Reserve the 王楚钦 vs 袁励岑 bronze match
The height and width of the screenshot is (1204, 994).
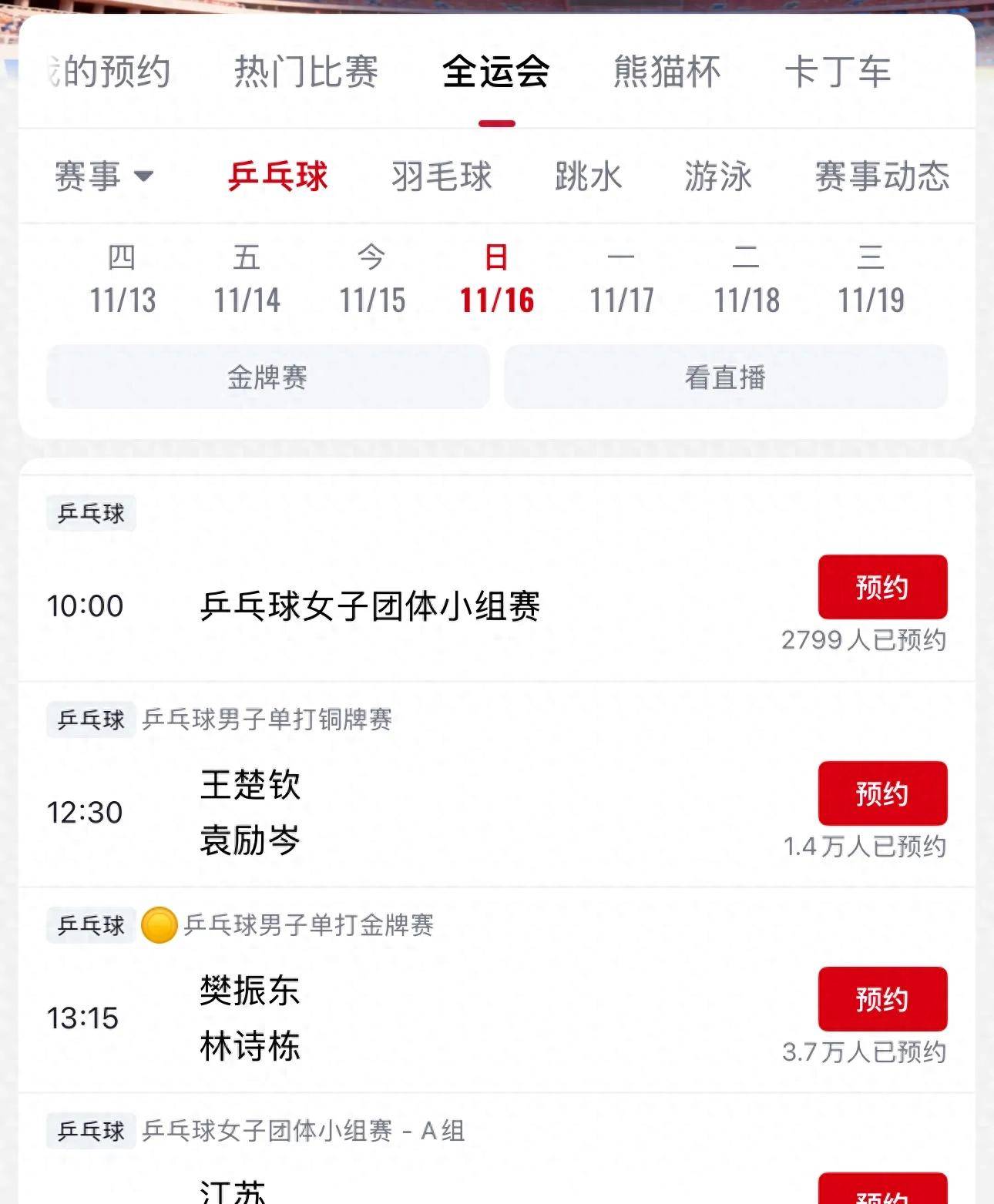click(x=882, y=793)
